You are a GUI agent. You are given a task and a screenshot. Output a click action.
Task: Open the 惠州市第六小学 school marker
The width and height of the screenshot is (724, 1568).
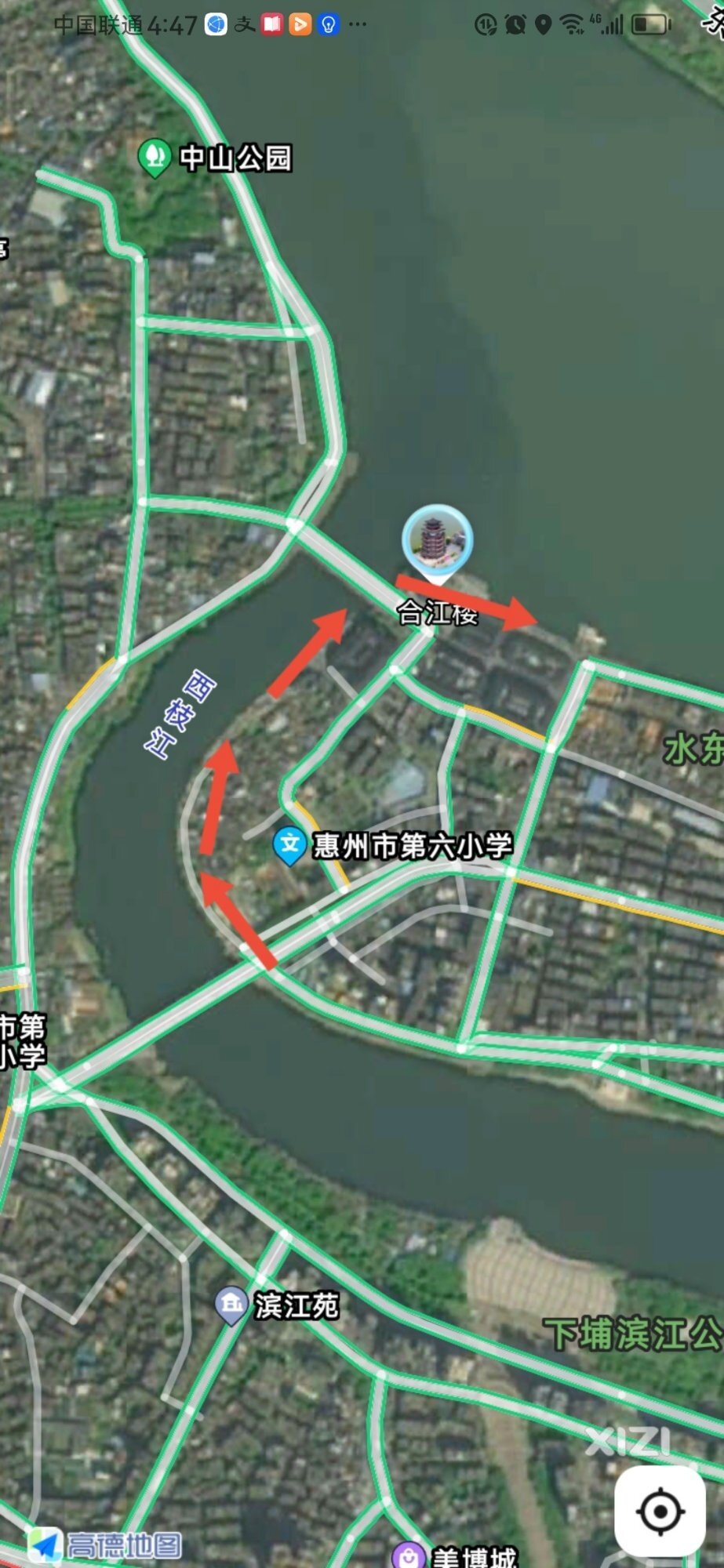[x=289, y=845]
